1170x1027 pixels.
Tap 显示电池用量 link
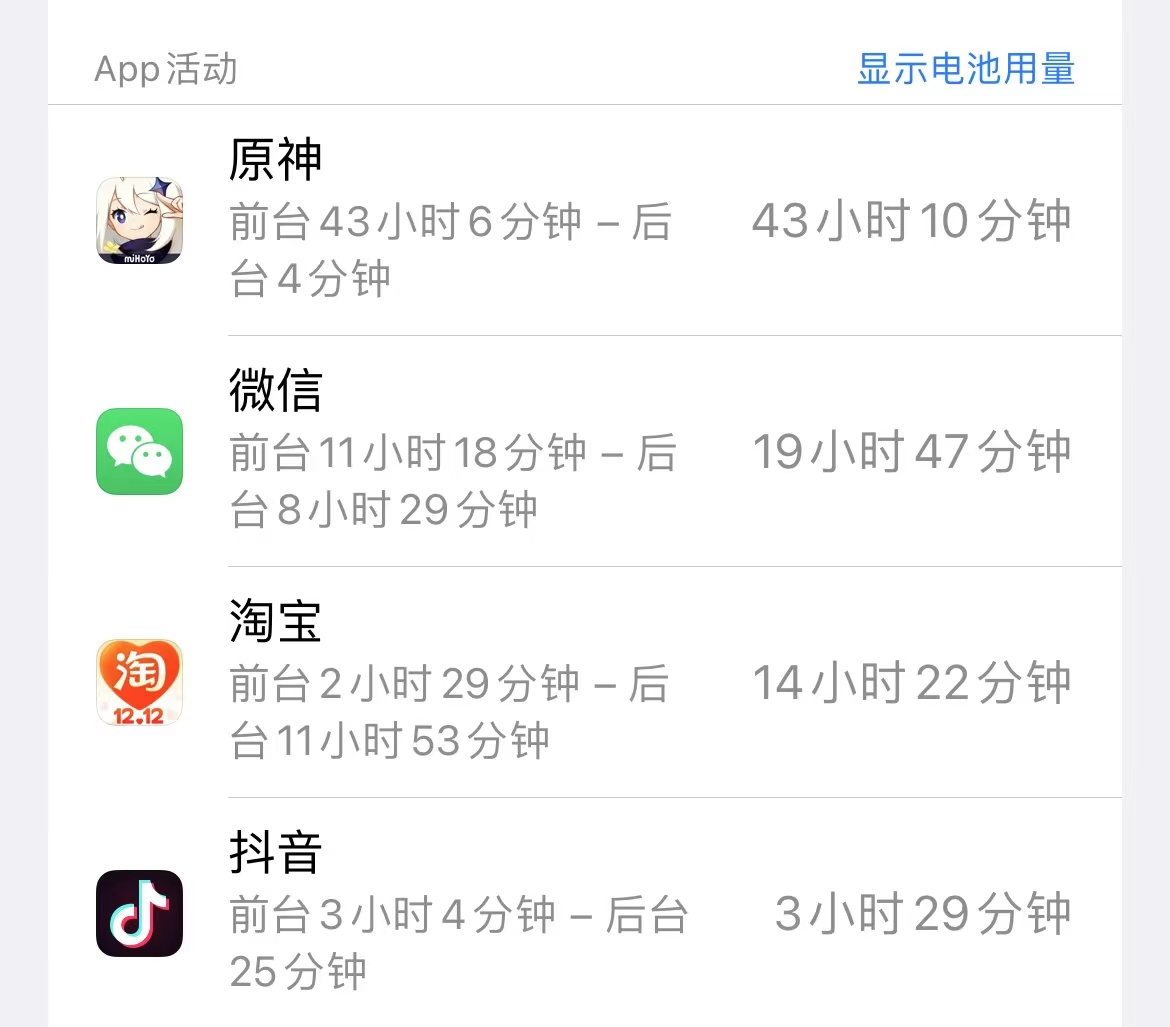pos(965,69)
